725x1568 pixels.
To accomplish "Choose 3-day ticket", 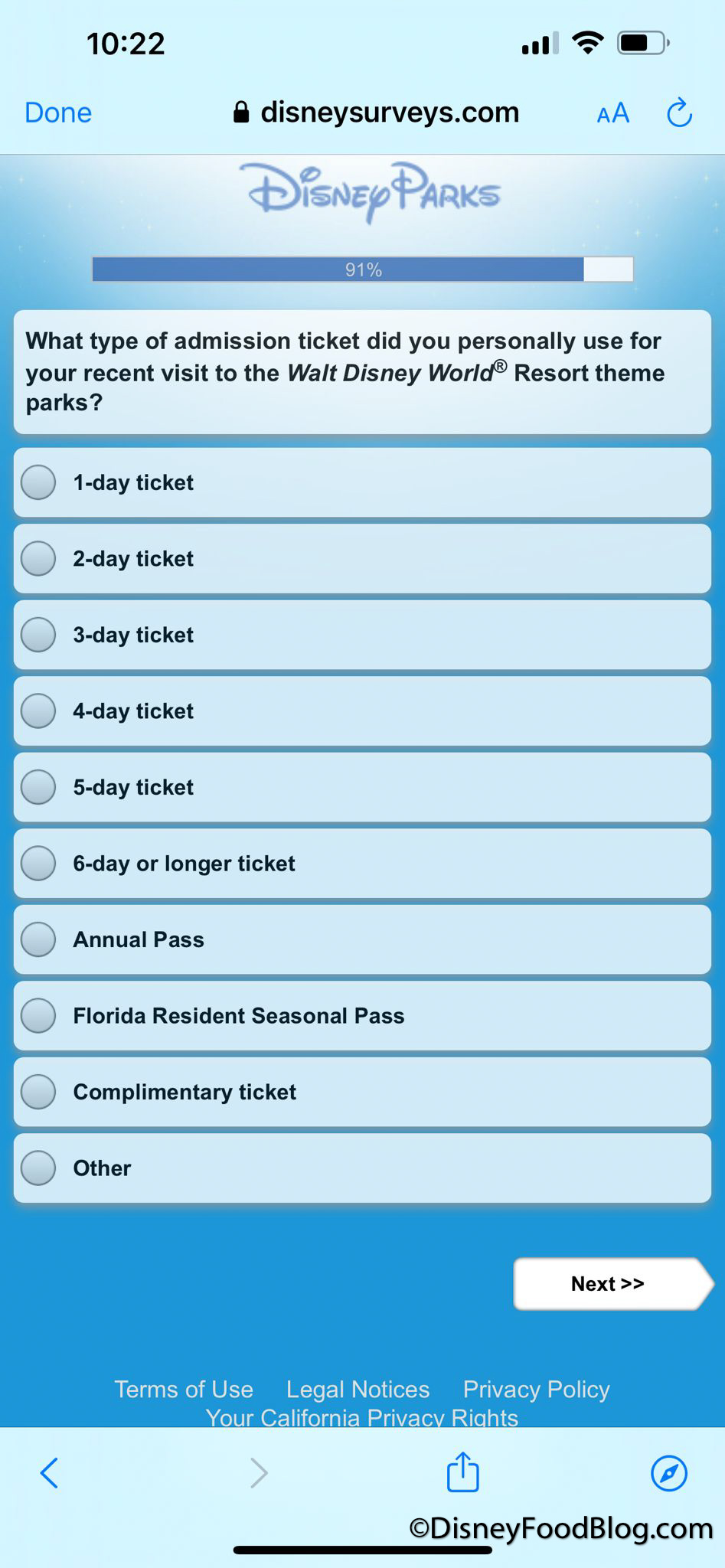I will 38,635.
